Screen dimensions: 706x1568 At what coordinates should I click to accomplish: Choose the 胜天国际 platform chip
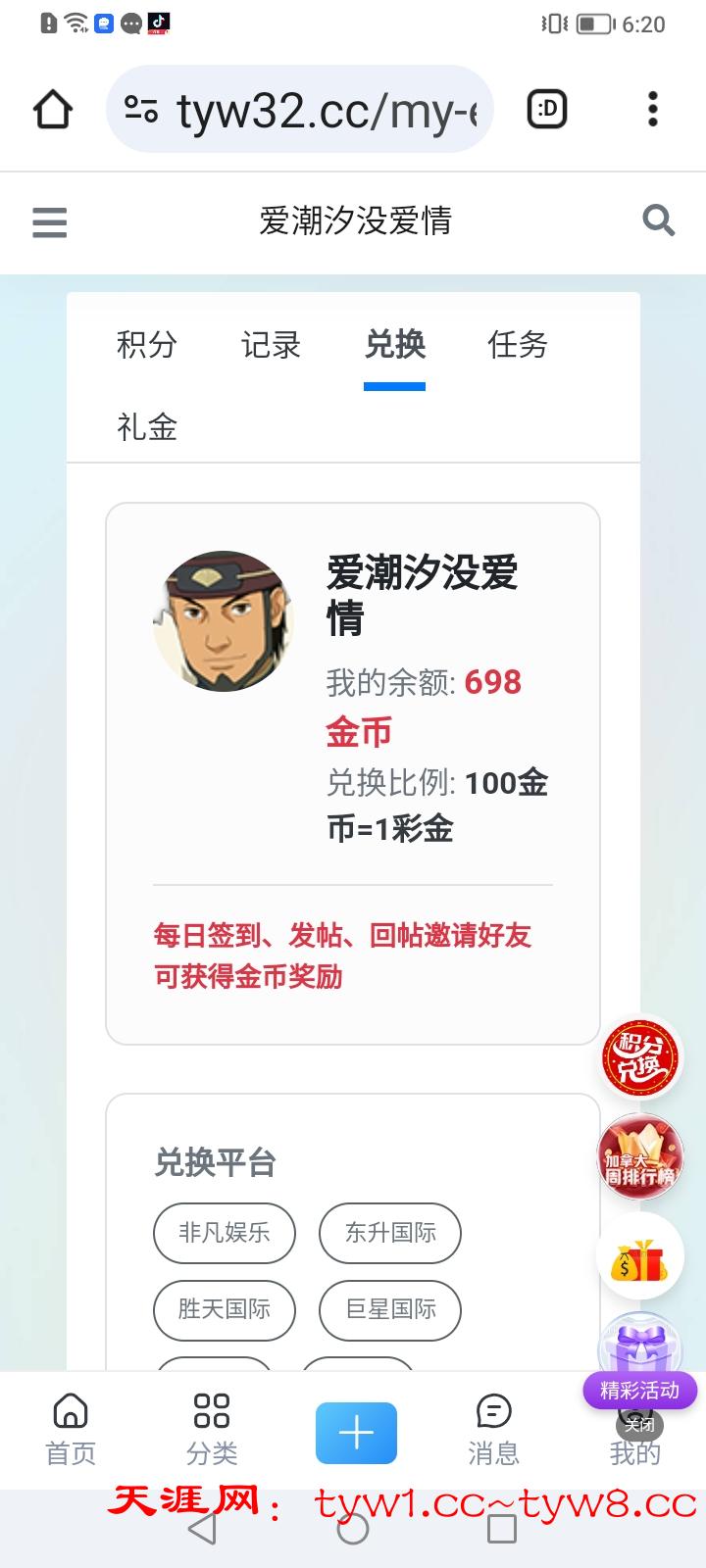click(x=224, y=1309)
